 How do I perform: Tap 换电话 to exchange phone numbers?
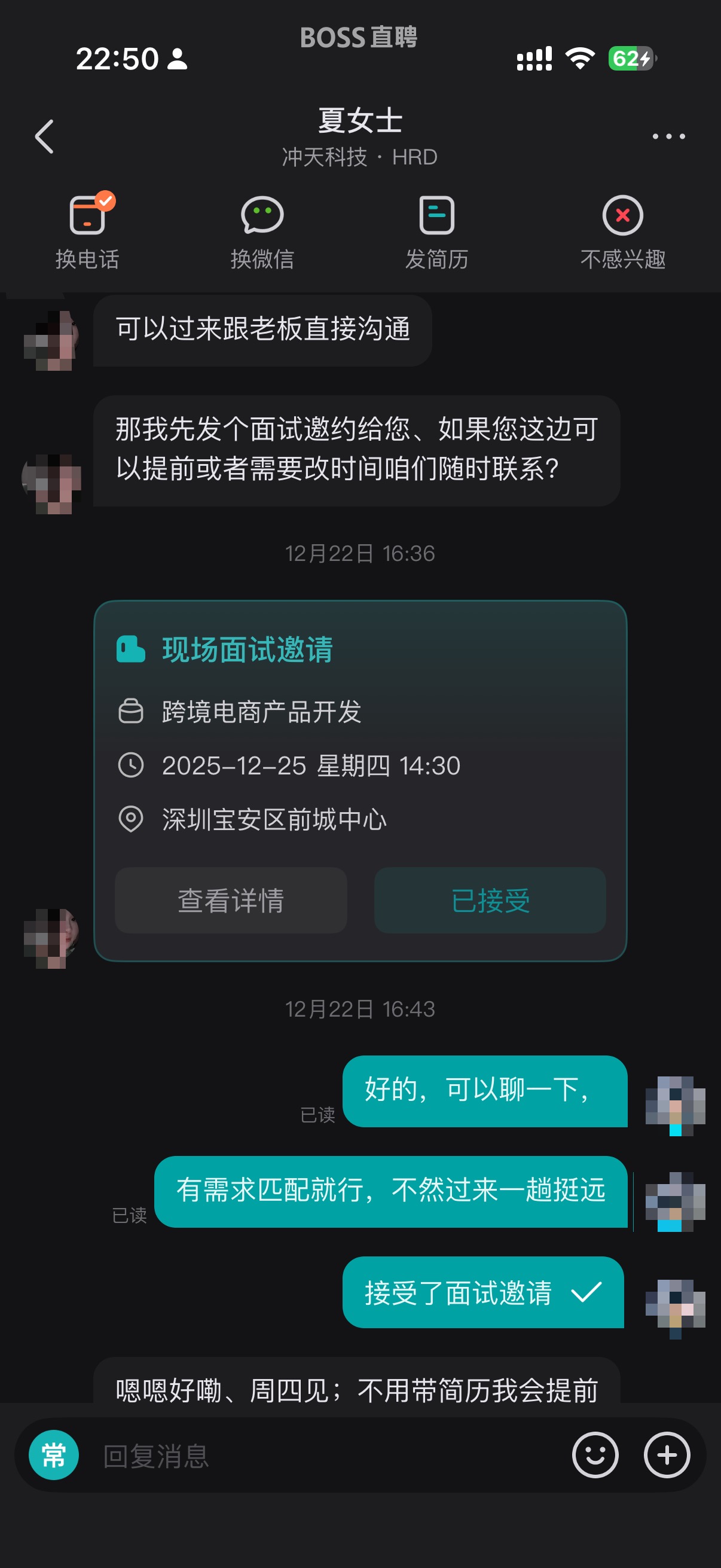pos(87,232)
